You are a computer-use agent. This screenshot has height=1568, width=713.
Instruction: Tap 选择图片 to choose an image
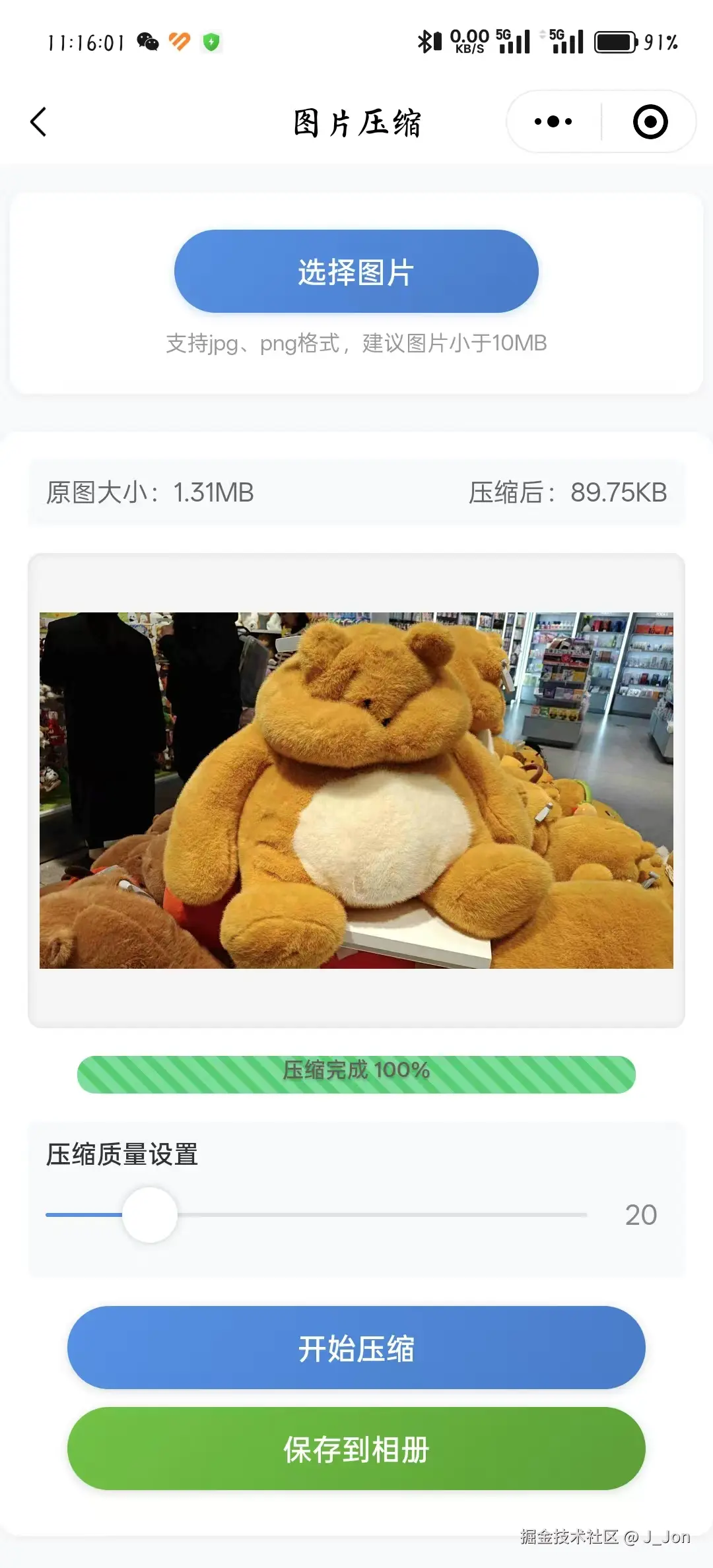pos(356,271)
